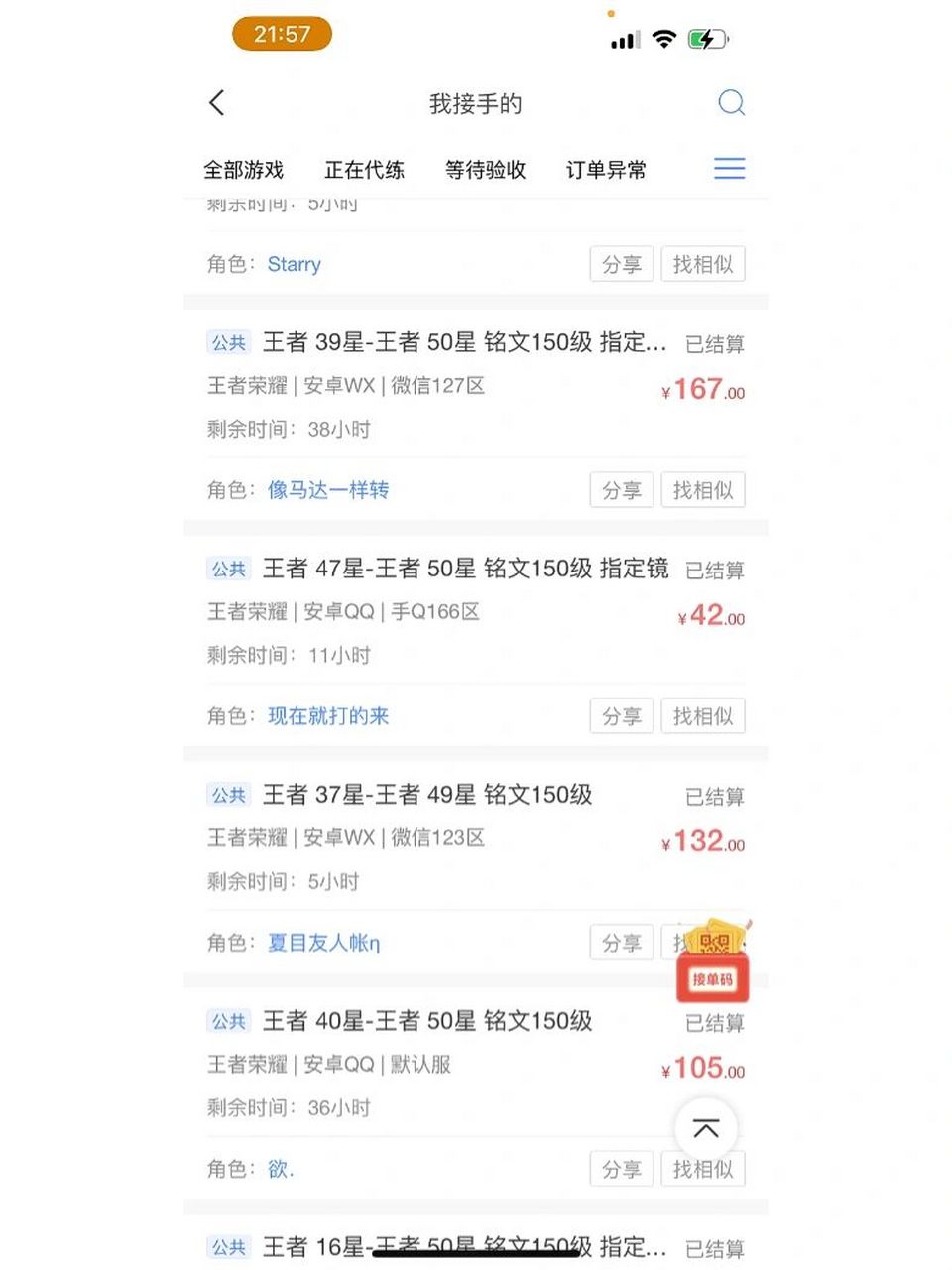Click the 公共 tag on the ¥105 order
The width and height of the screenshot is (952, 1270).
tap(228, 1021)
